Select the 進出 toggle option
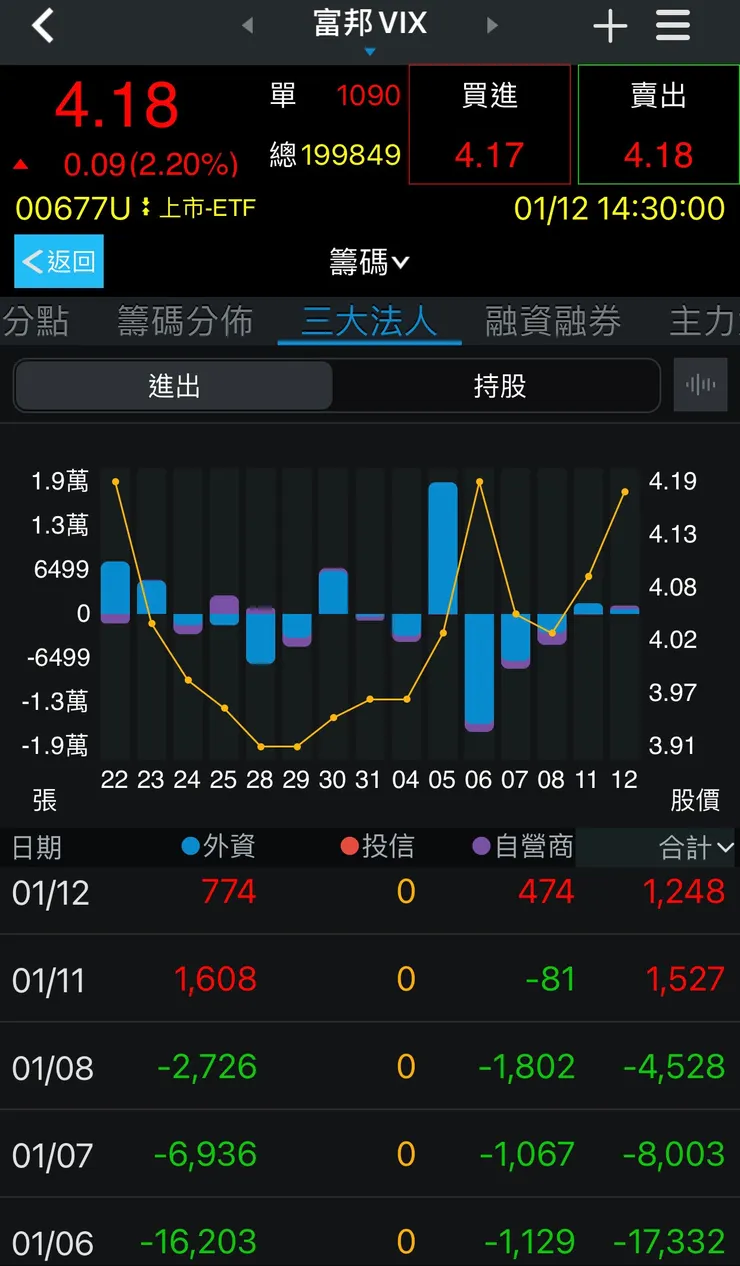 (173, 385)
